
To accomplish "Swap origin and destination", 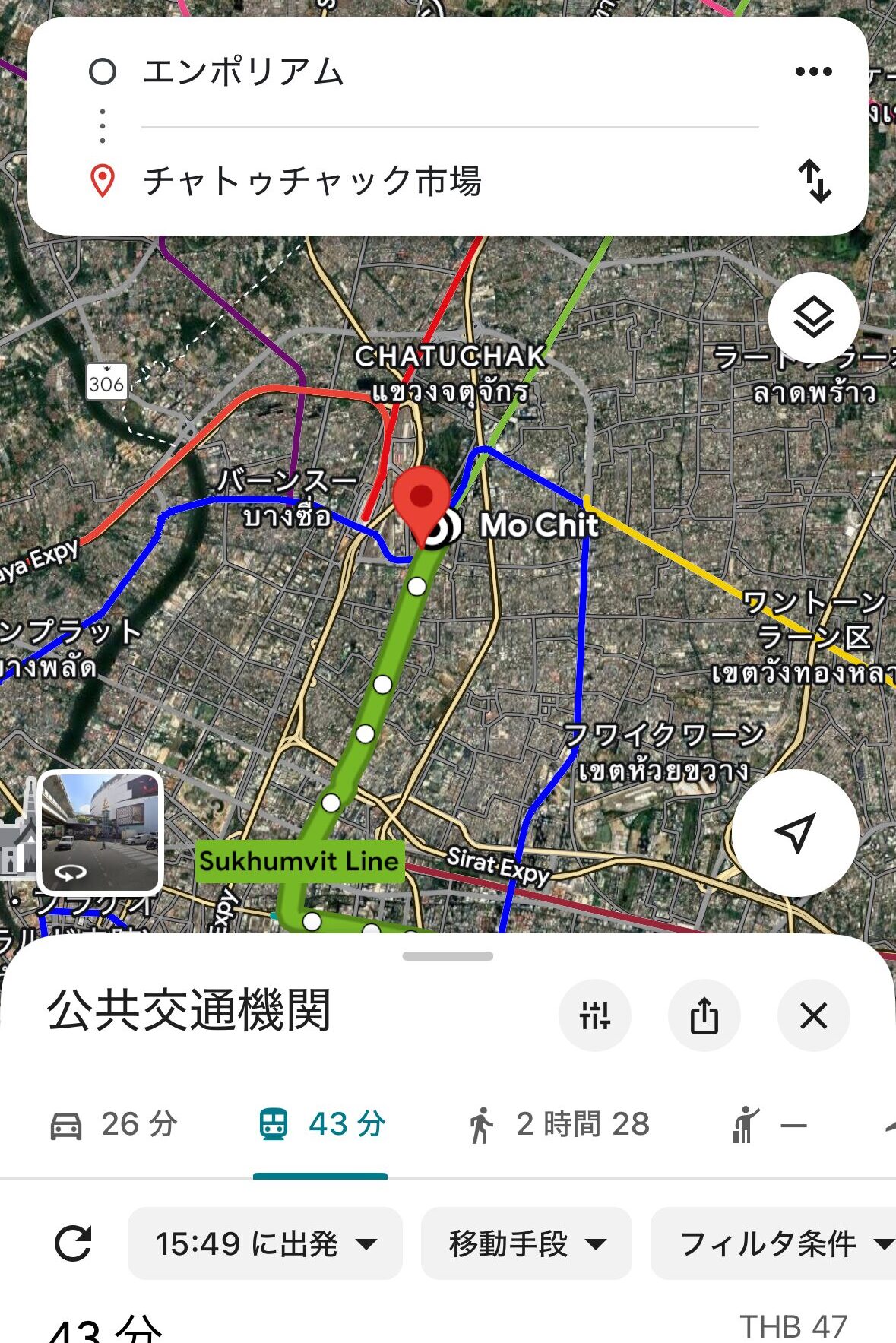I will point(814,181).
